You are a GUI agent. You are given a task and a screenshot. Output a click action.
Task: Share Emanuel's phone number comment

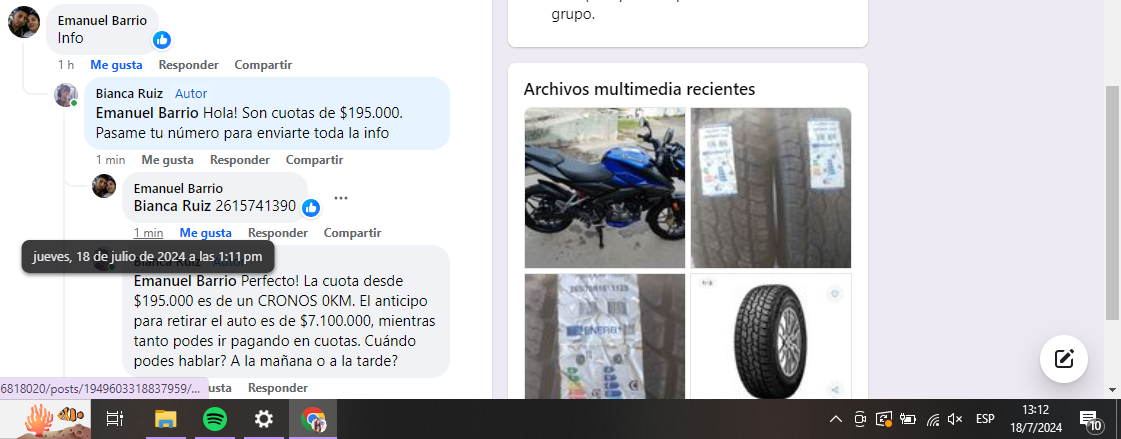click(352, 233)
